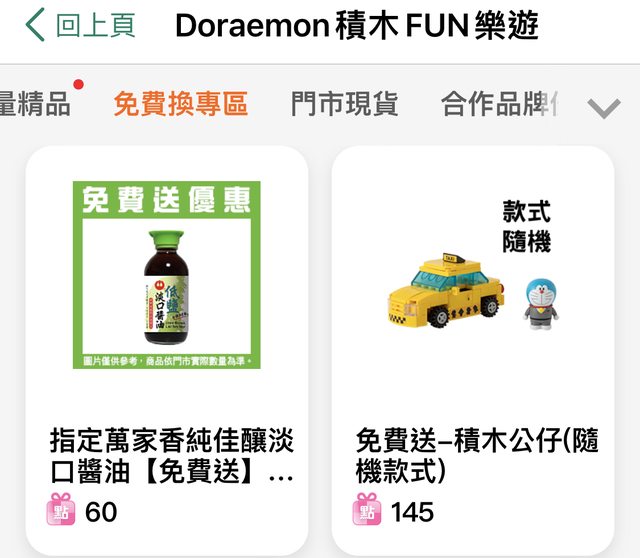Screen dimensions: 640x558
Task: Open the 精品 tab with red dot
Action: tap(36, 104)
